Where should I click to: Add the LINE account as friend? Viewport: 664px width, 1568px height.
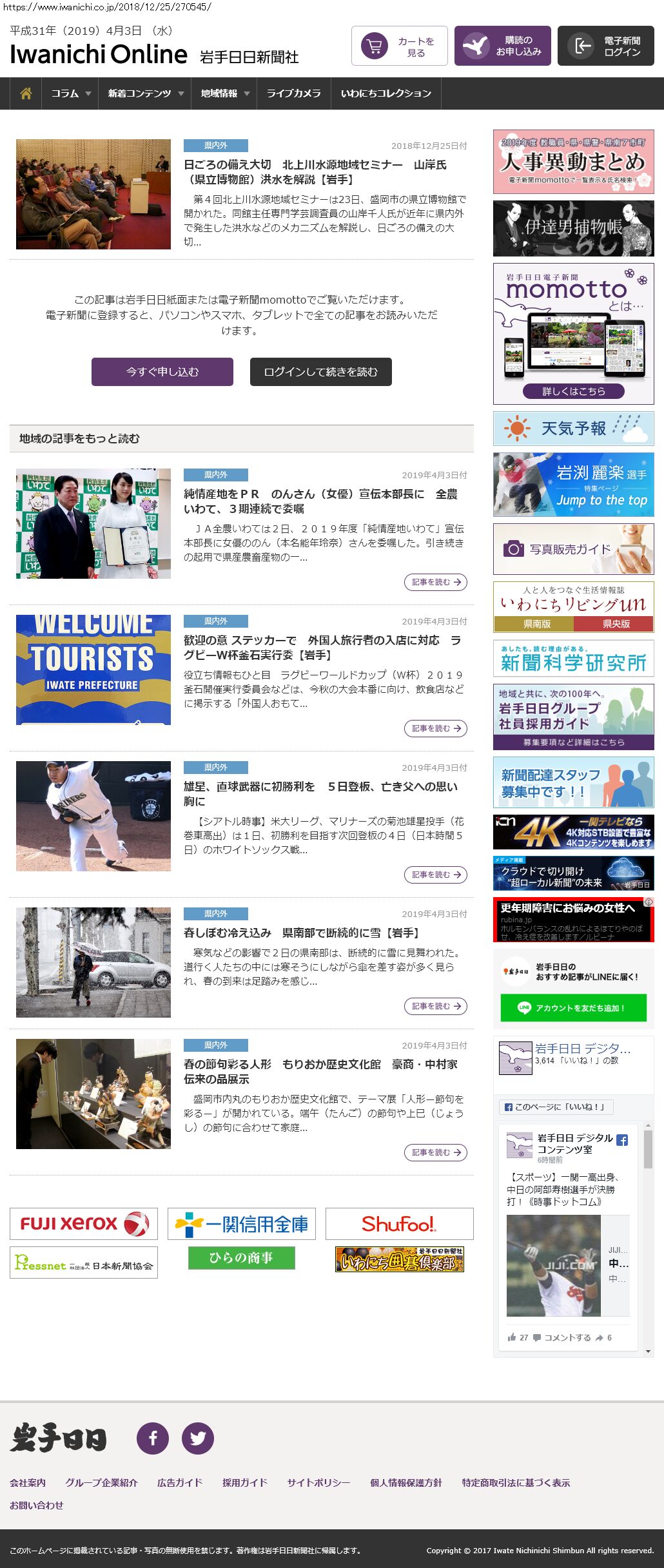[x=573, y=1008]
